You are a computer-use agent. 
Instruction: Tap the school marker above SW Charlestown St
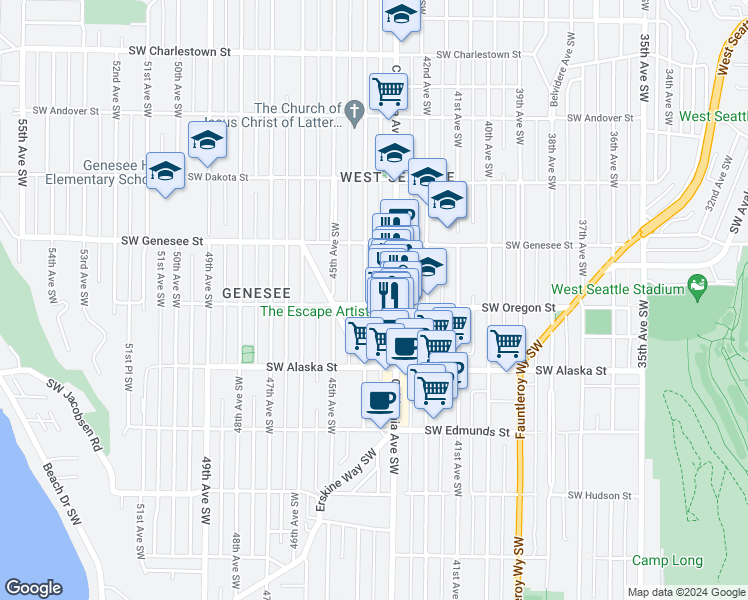click(400, 16)
